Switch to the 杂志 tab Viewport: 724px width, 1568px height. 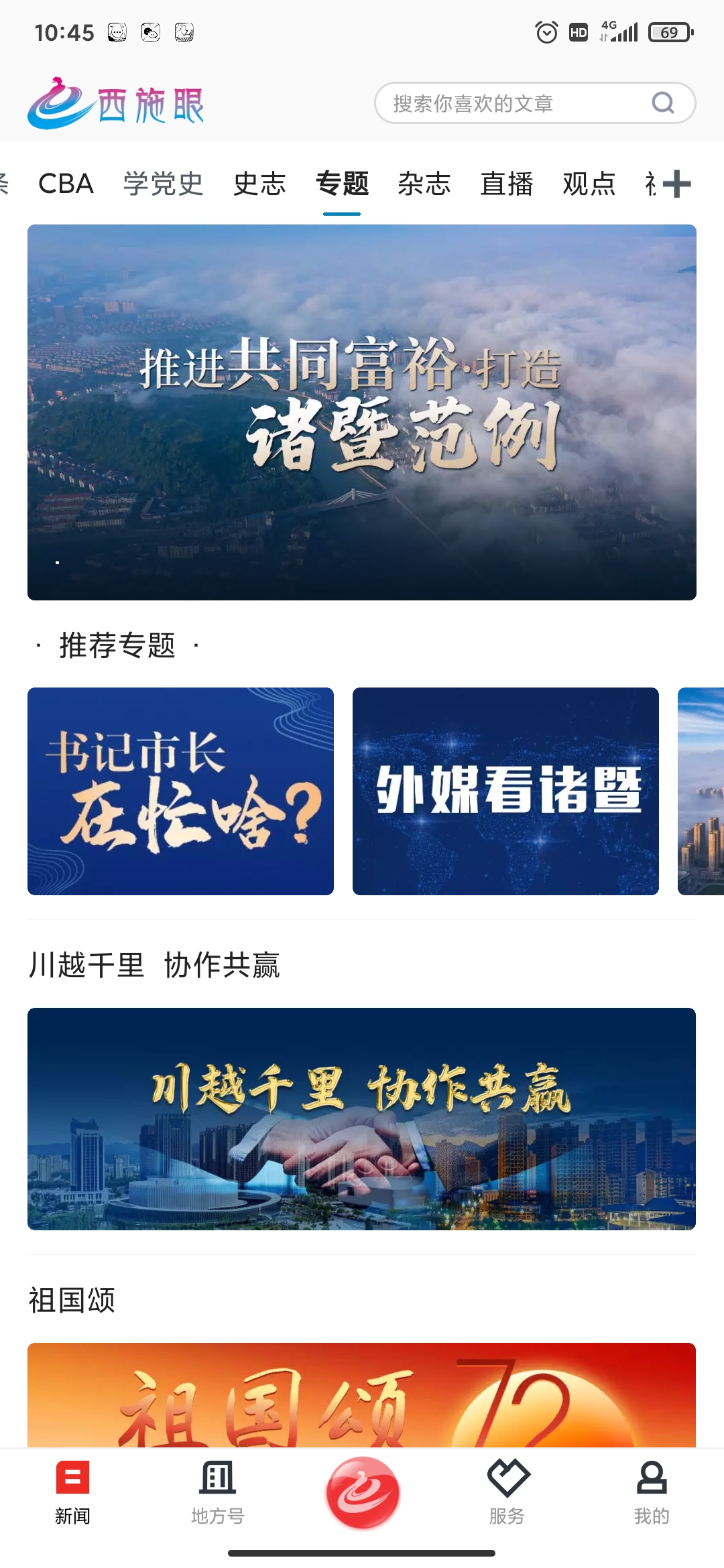[424, 184]
